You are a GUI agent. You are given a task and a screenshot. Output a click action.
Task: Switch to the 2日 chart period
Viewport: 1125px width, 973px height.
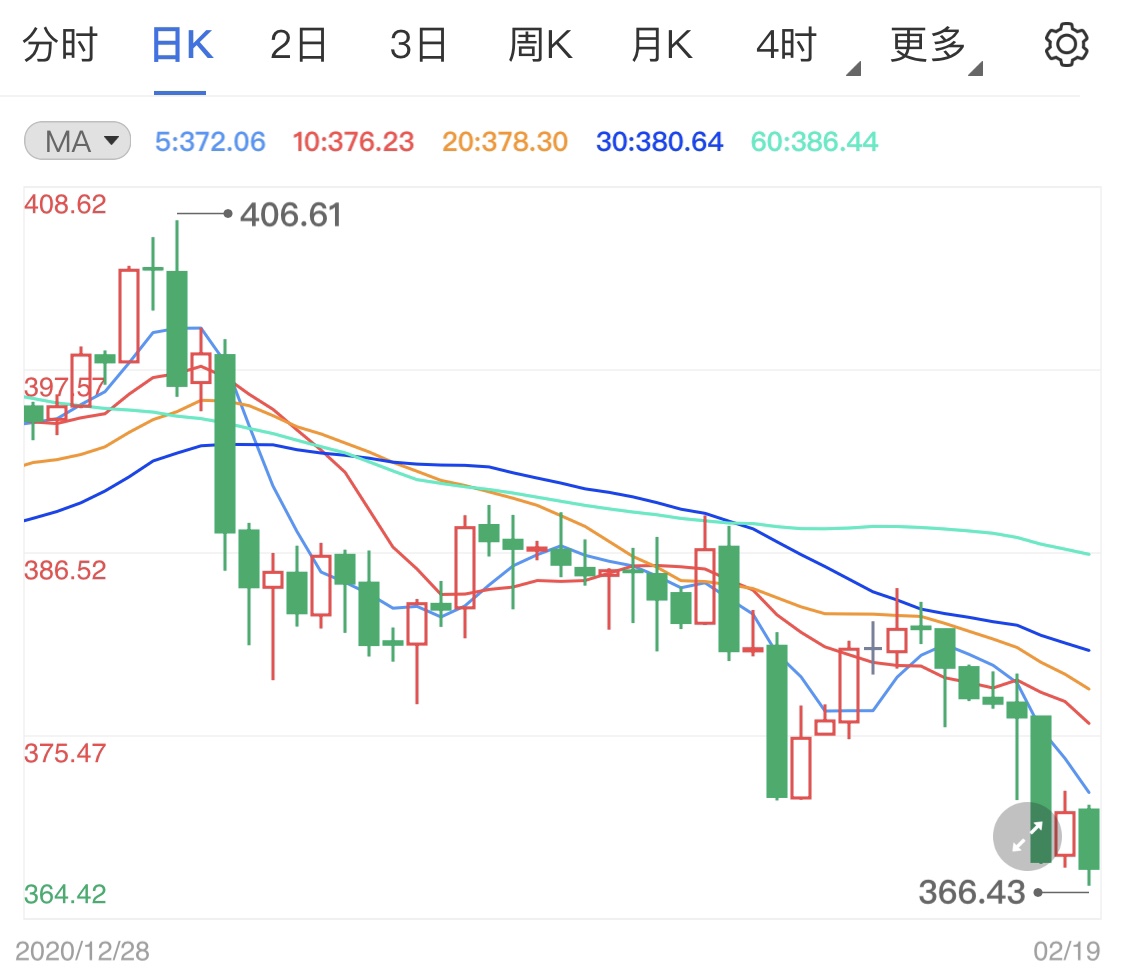click(x=298, y=46)
